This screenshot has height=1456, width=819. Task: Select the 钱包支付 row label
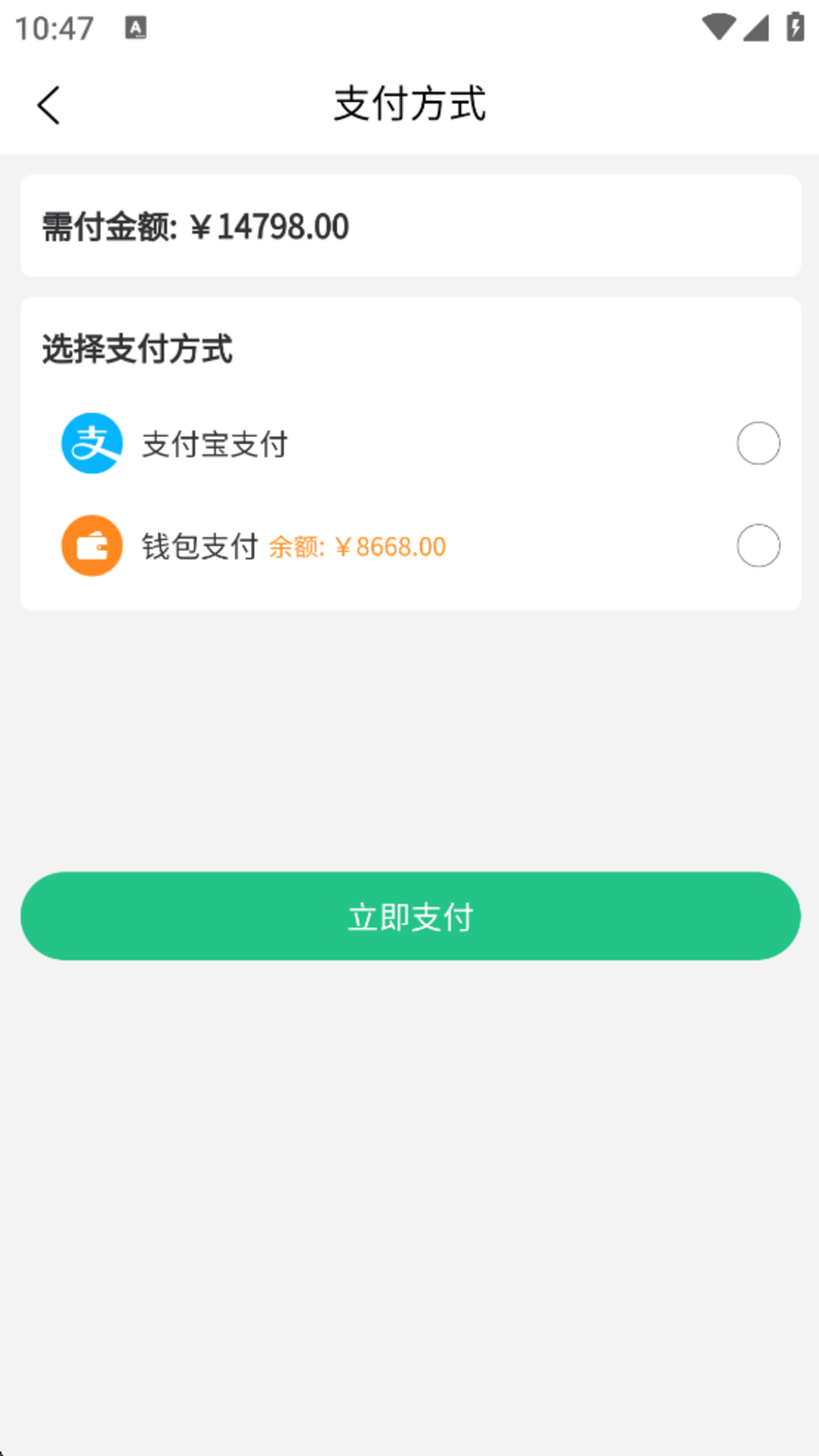pos(201,545)
